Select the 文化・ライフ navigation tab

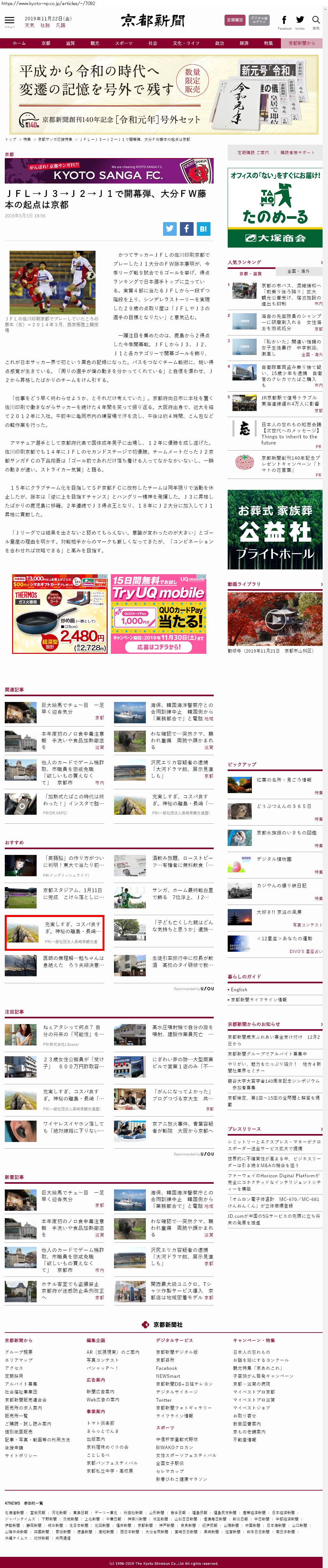coord(186,43)
